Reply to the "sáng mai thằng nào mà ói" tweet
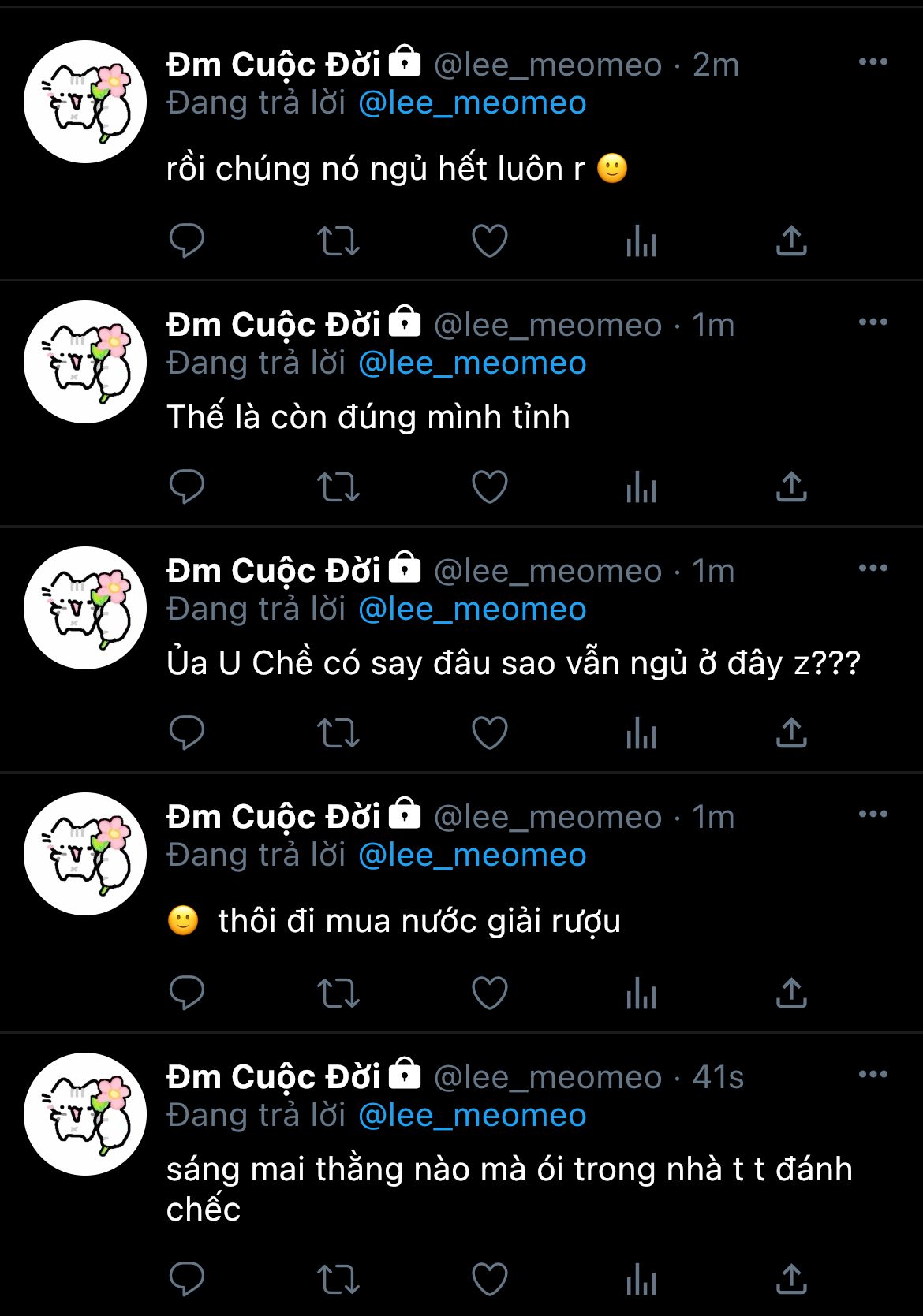 (187, 1279)
